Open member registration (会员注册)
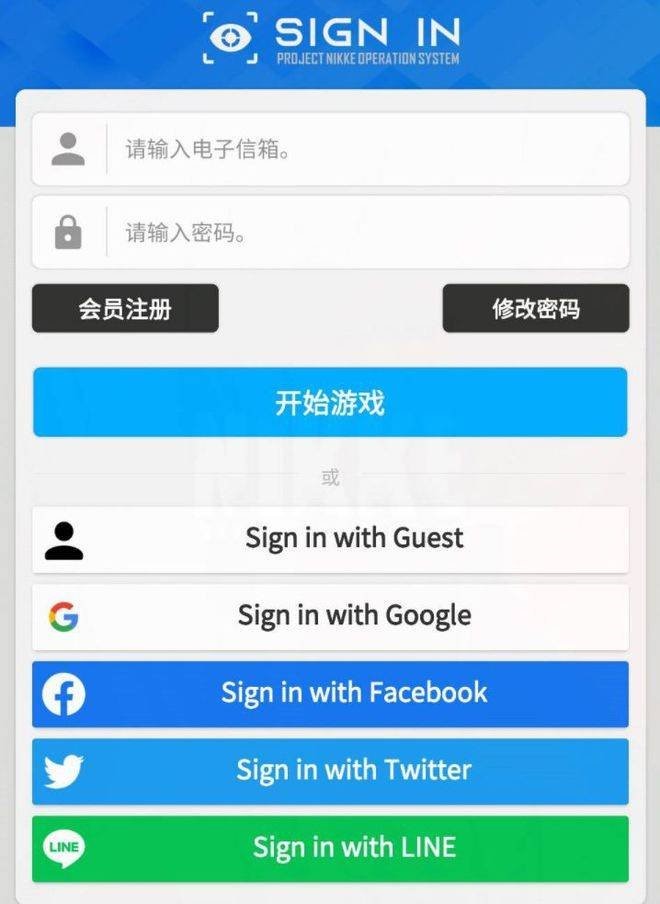This screenshot has height=904, width=660. coord(125,308)
